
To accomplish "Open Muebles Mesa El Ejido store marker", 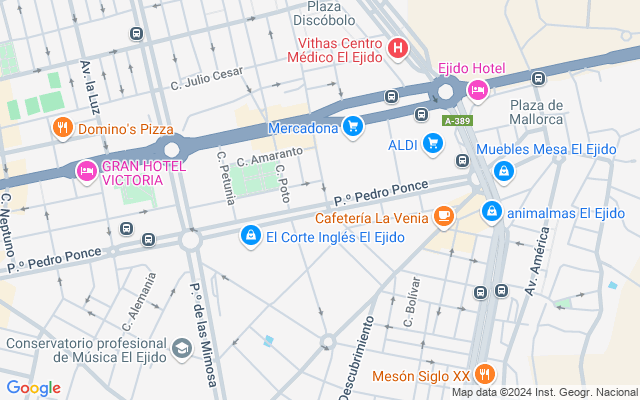I will (x=505, y=171).
